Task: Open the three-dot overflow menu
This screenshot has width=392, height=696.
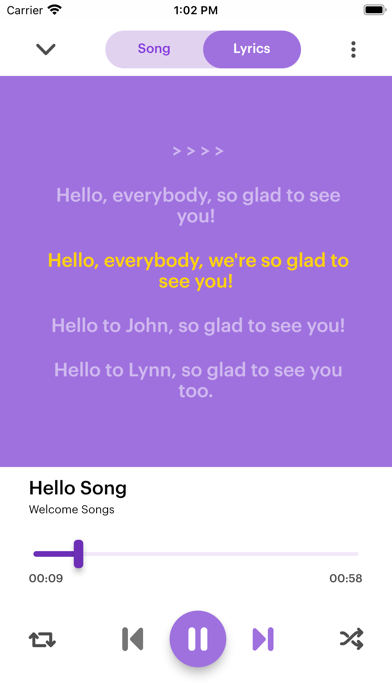Action: point(353,49)
